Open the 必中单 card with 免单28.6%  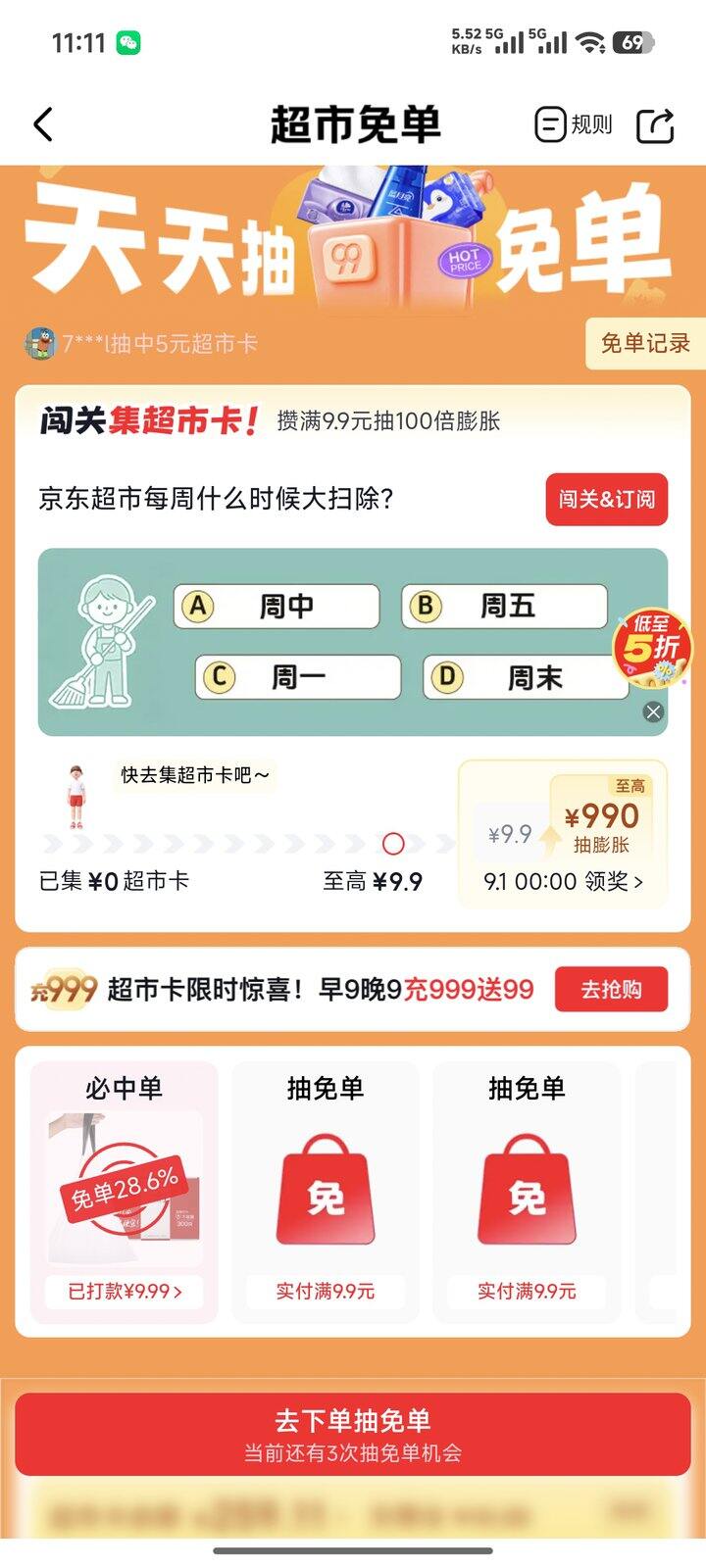[x=124, y=1192]
